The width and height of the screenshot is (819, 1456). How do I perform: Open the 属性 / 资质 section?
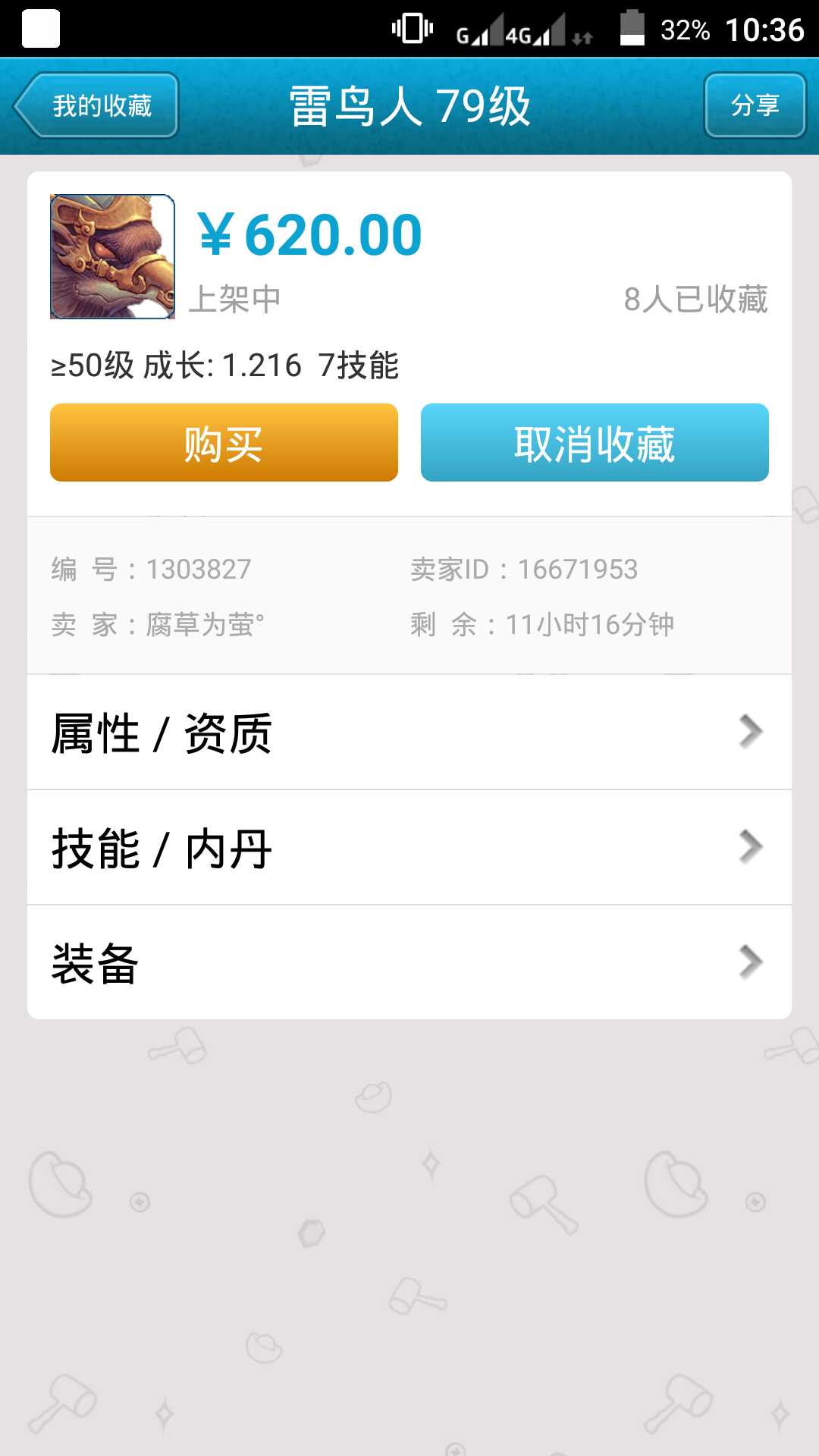click(409, 733)
